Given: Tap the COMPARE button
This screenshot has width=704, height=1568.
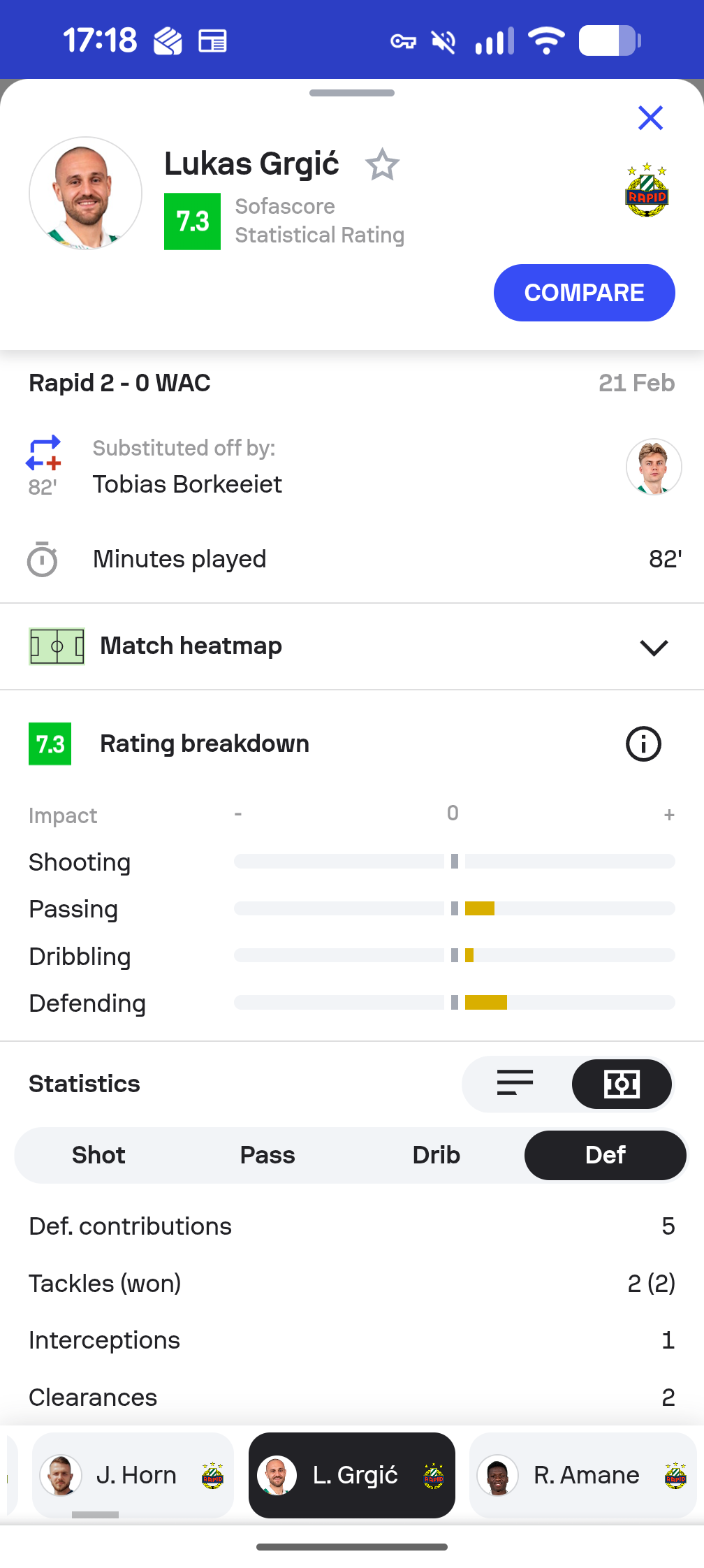Looking at the screenshot, I should (584, 293).
